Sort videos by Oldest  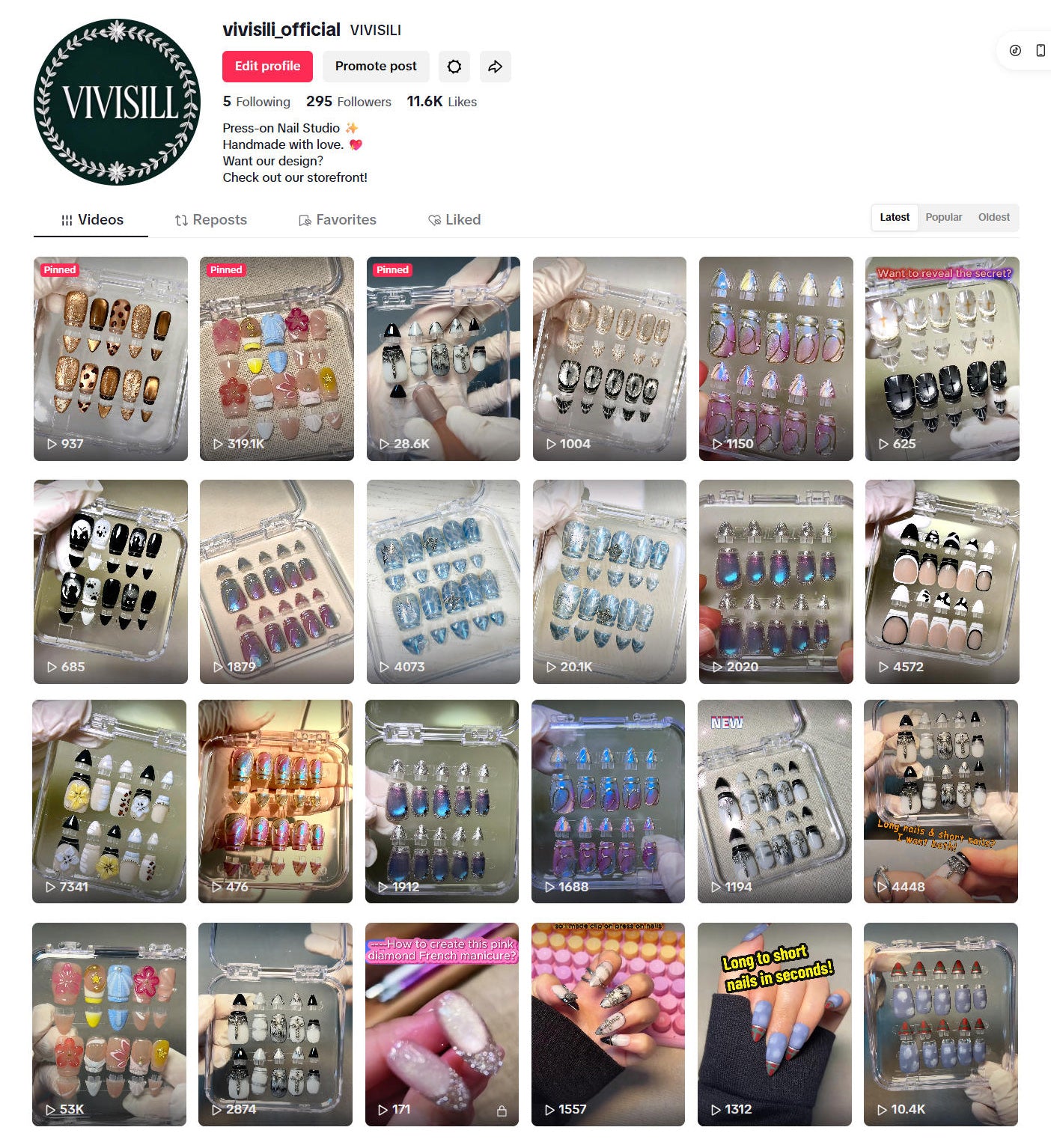993,217
